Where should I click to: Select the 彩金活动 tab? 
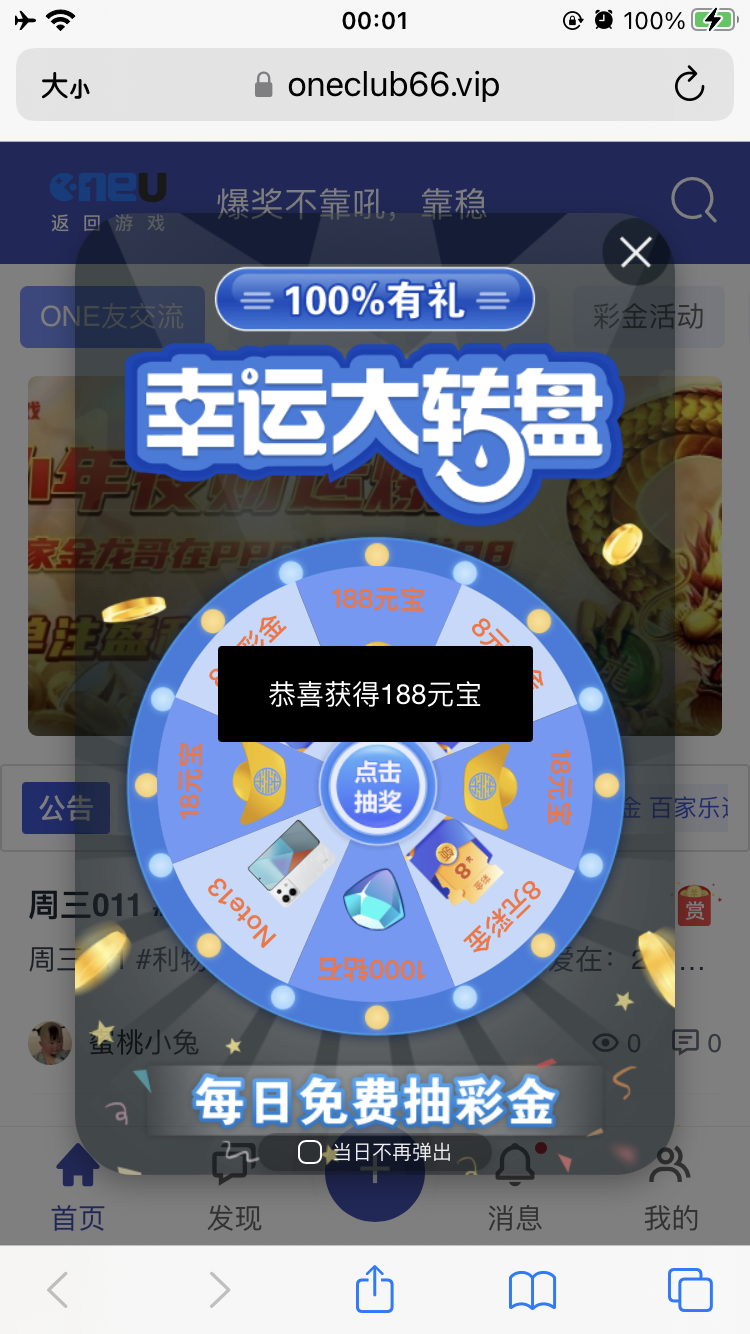click(x=648, y=317)
